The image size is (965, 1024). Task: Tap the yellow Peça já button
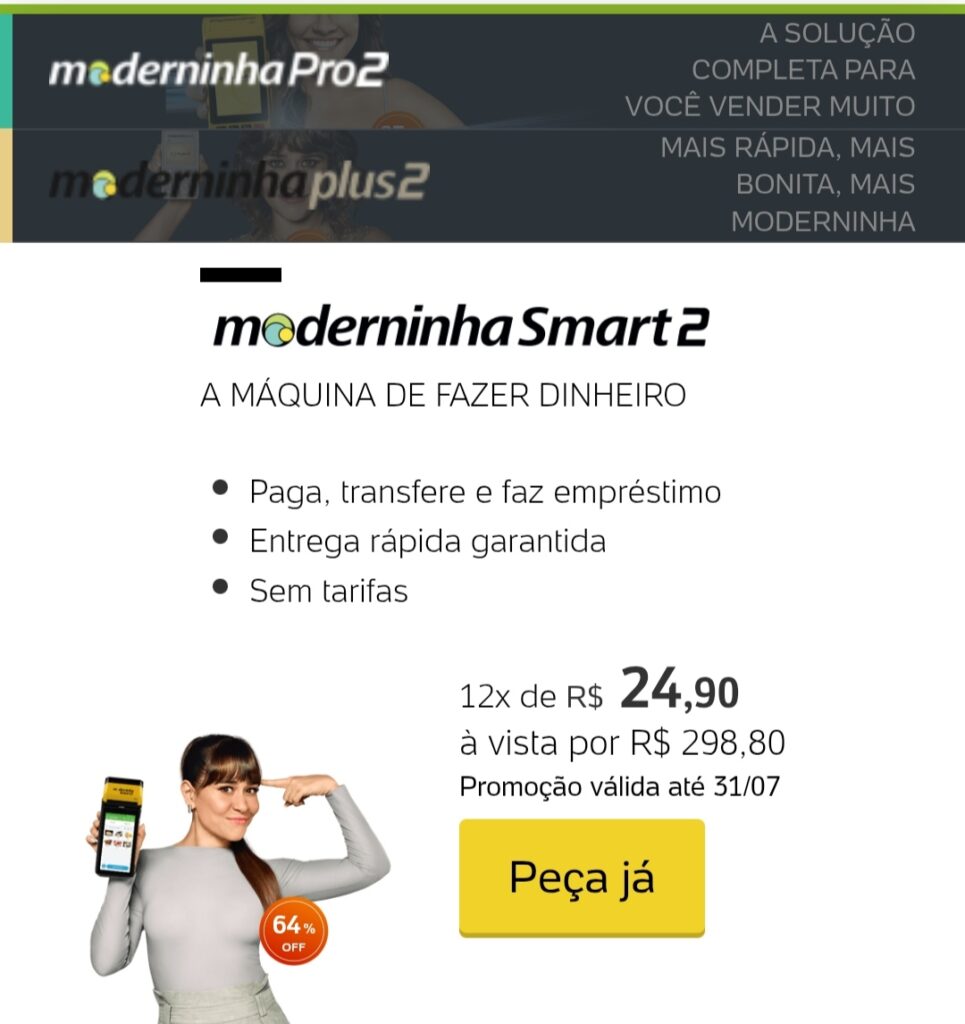pos(581,877)
